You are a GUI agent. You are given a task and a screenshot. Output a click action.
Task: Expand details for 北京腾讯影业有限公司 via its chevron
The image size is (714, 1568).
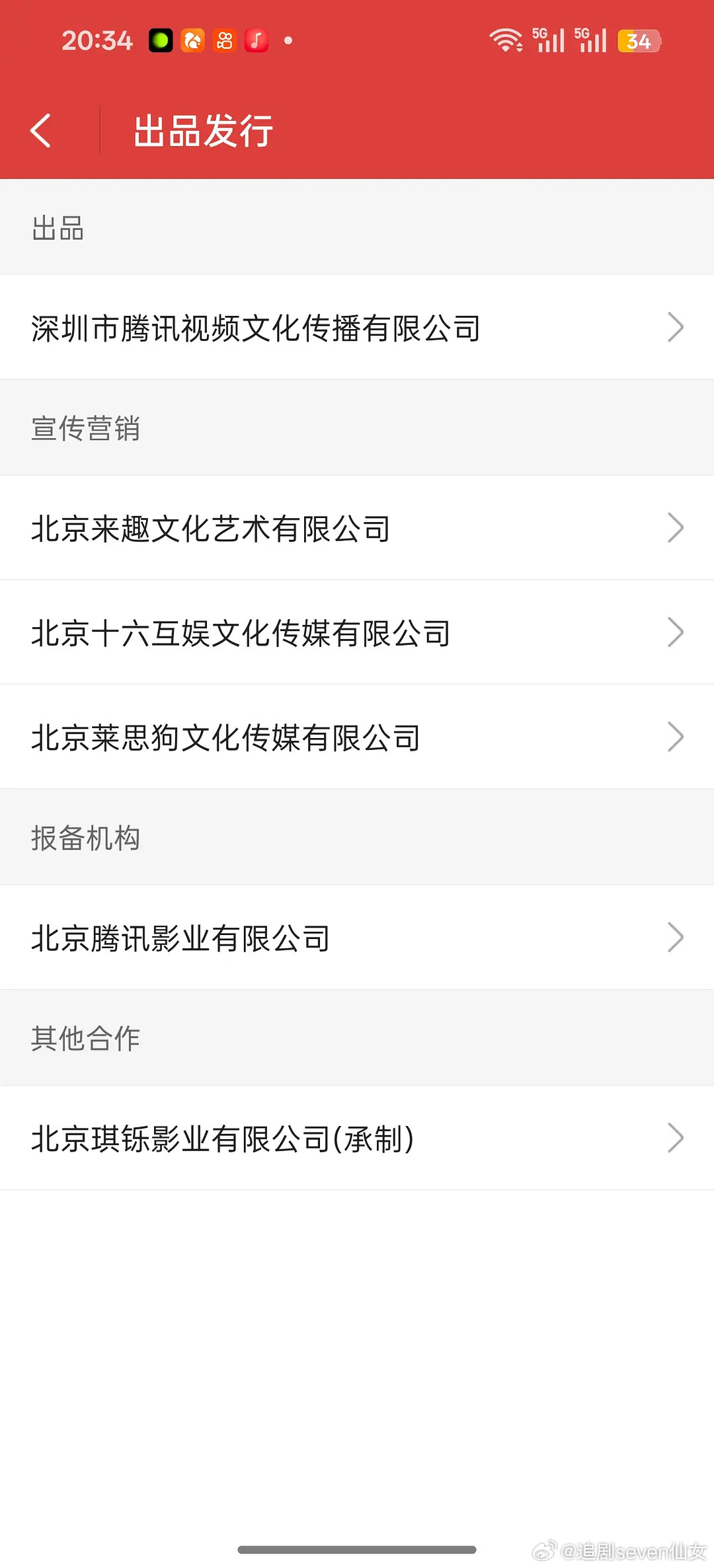click(x=676, y=938)
